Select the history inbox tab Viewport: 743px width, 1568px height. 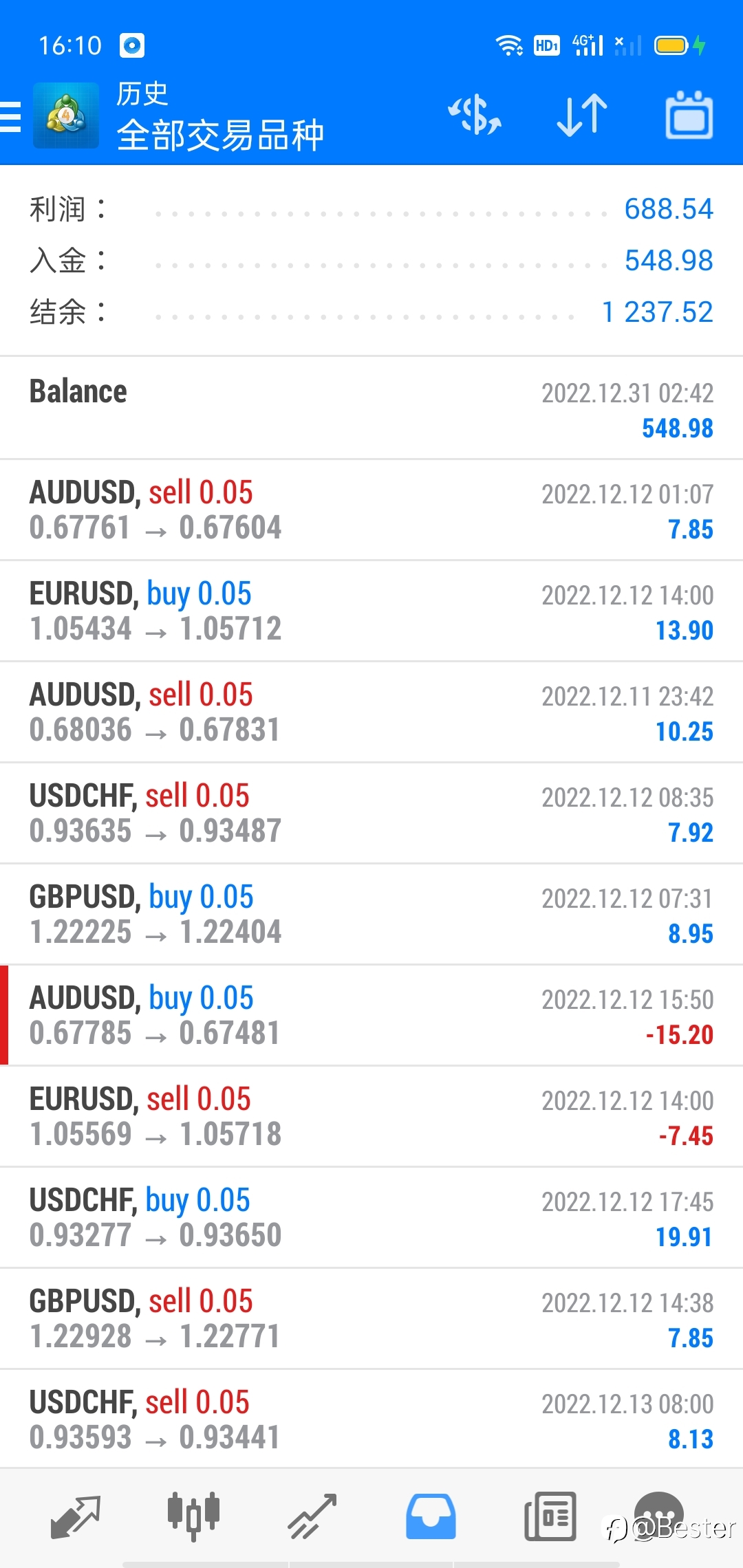[431, 1516]
